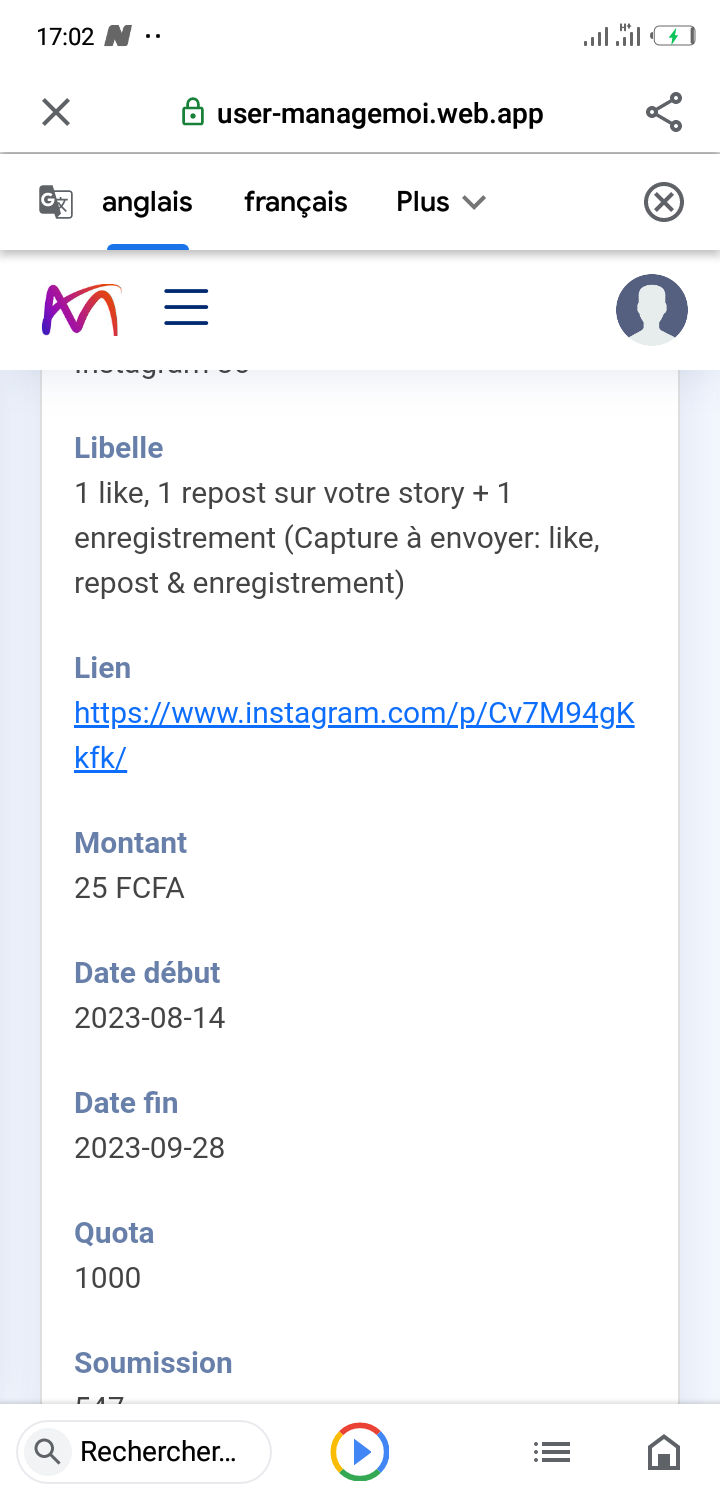Tap the ManageMoi logo
Screen dimensions: 720x1500
pyautogui.click(x=80, y=309)
